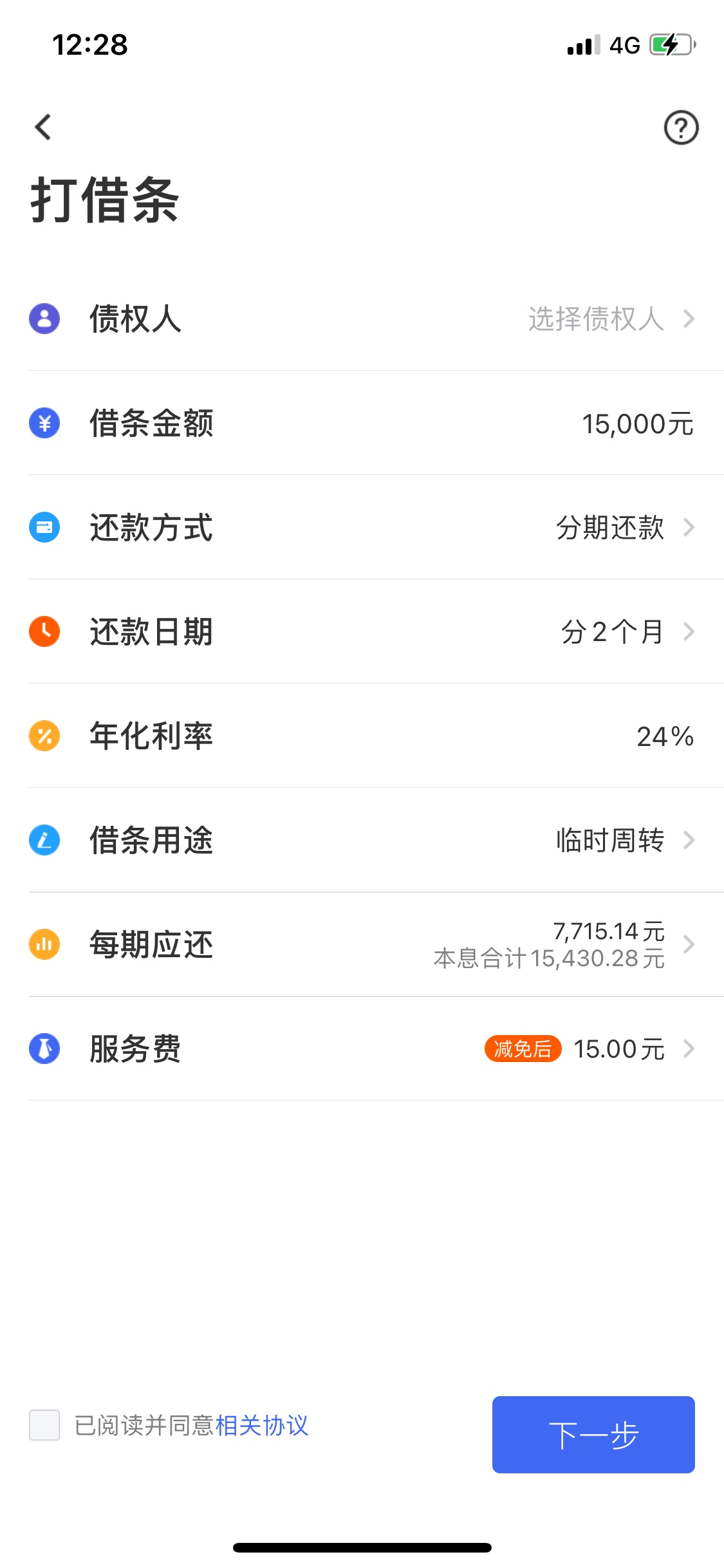This screenshot has width=724, height=1568.
Task: Open the help question mark icon
Action: [681, 127]
